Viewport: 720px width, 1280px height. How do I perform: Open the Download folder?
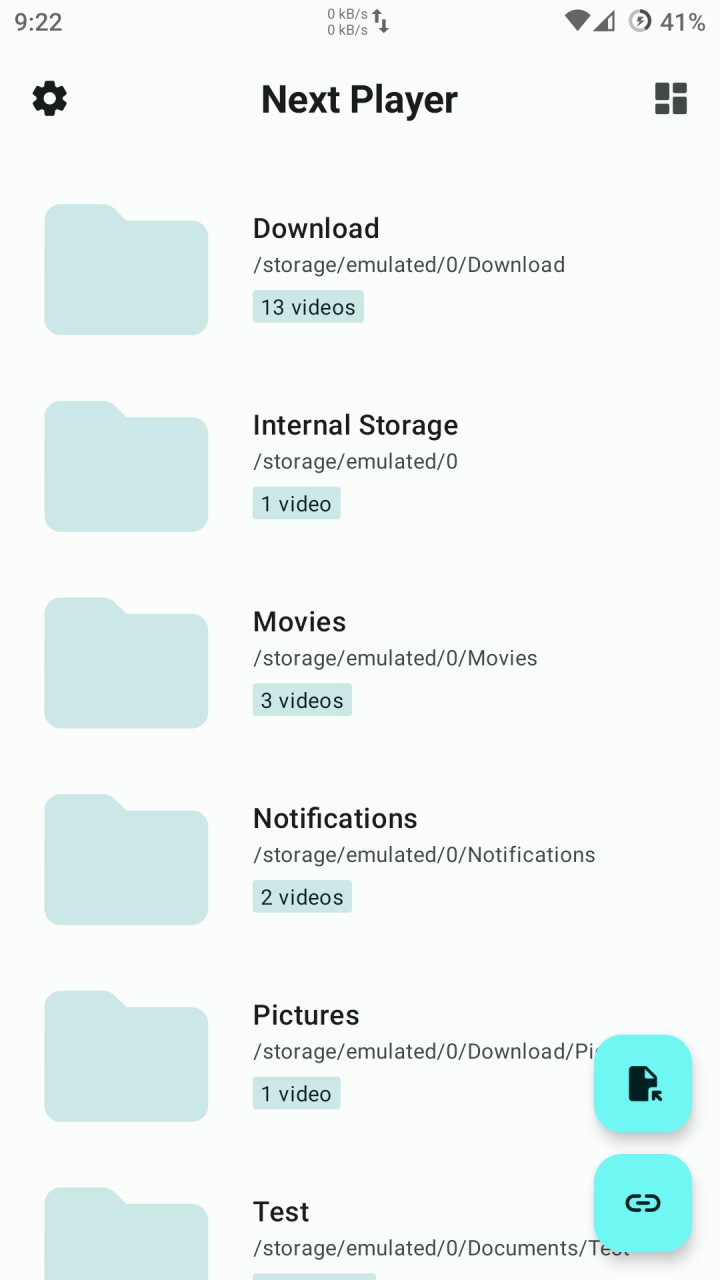point(360,270)
